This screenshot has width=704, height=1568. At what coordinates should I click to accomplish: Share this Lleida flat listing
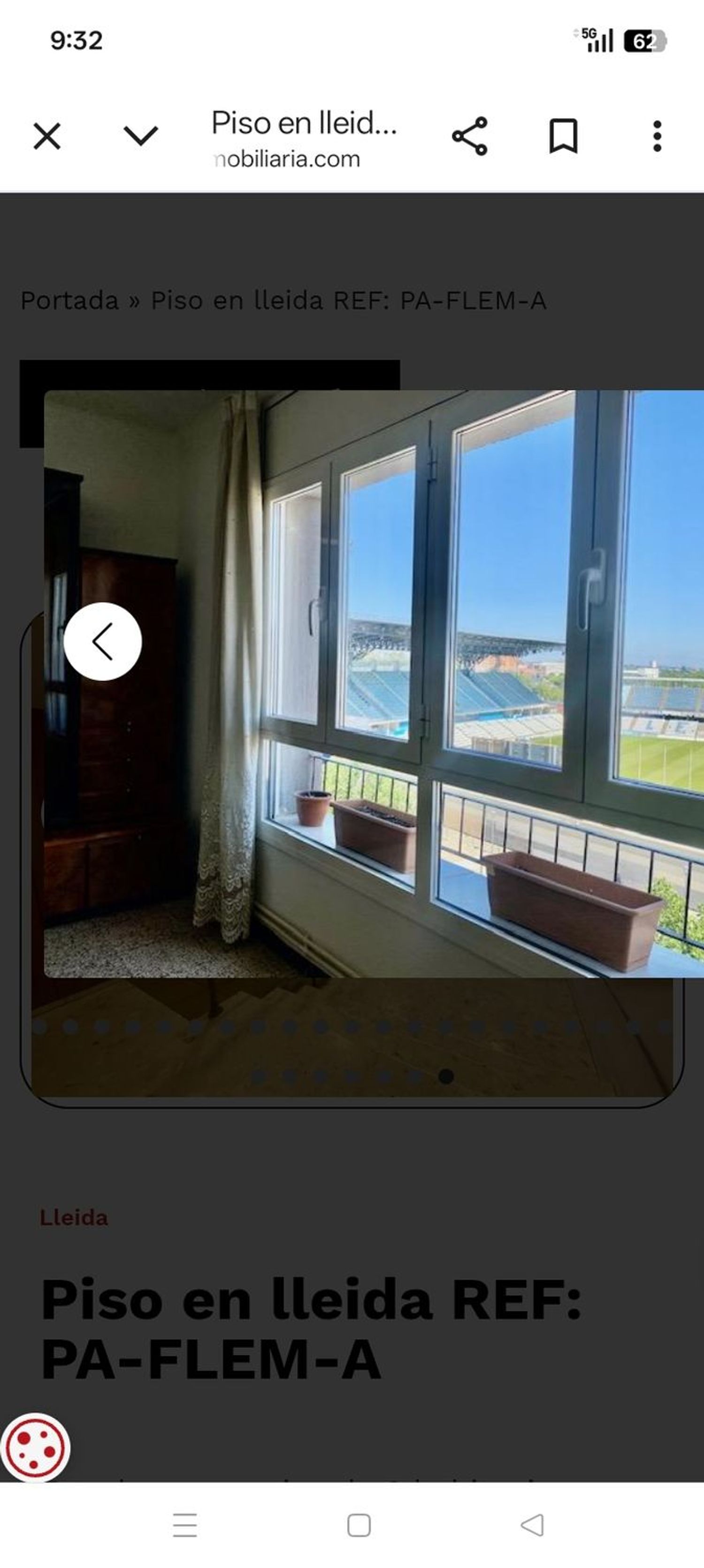tap(469, 136)
